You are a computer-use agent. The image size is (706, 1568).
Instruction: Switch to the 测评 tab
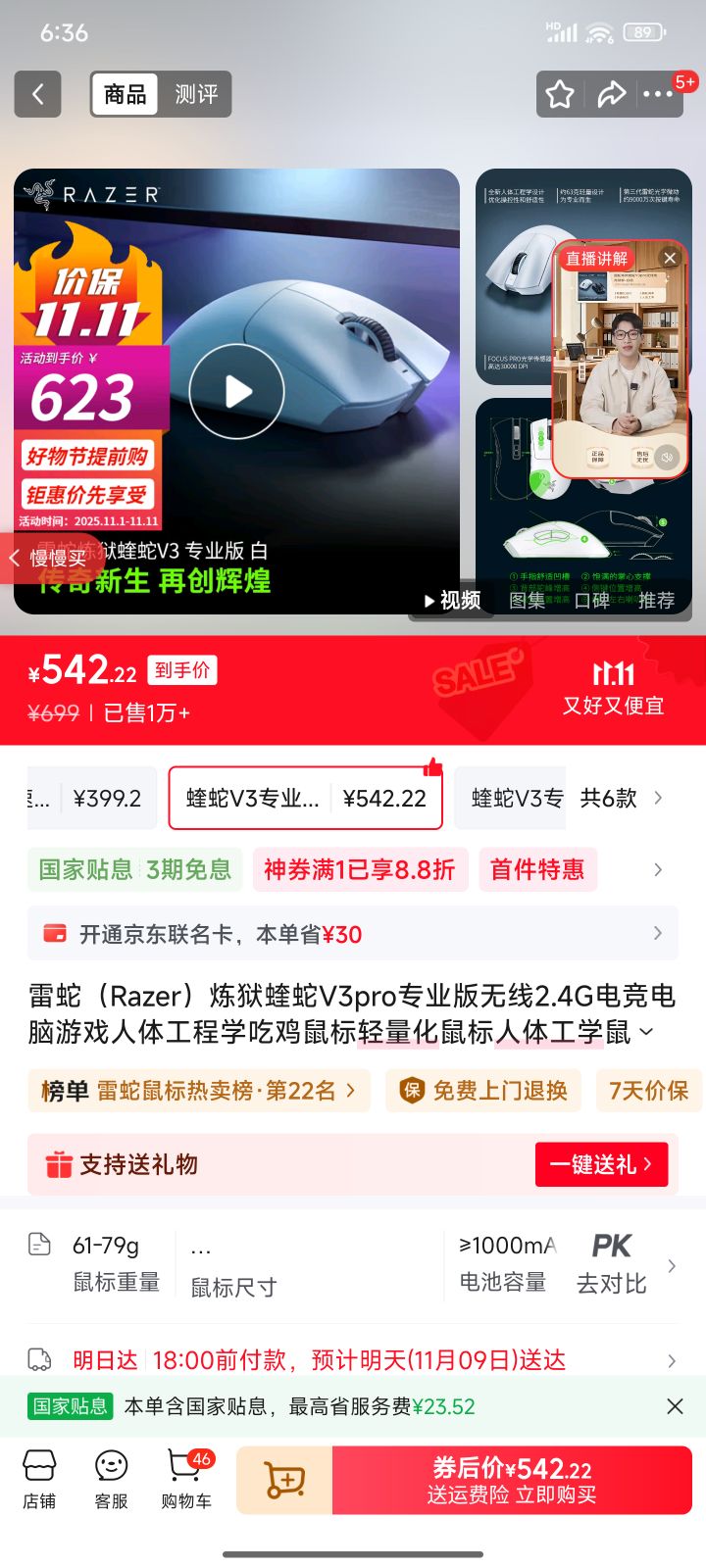[x=195, y=94]
